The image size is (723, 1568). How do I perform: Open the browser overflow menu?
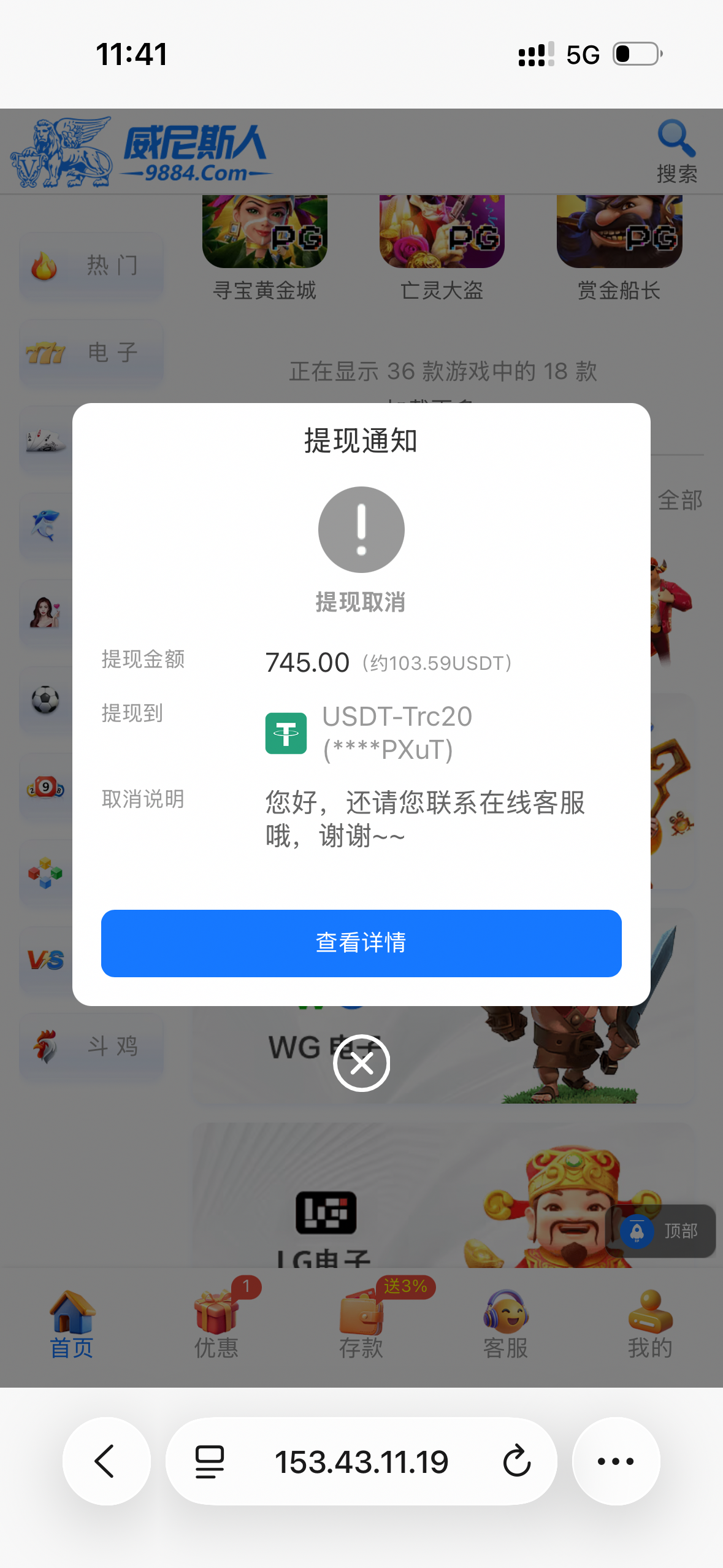pyautogui.click(x=616, y=1461)
